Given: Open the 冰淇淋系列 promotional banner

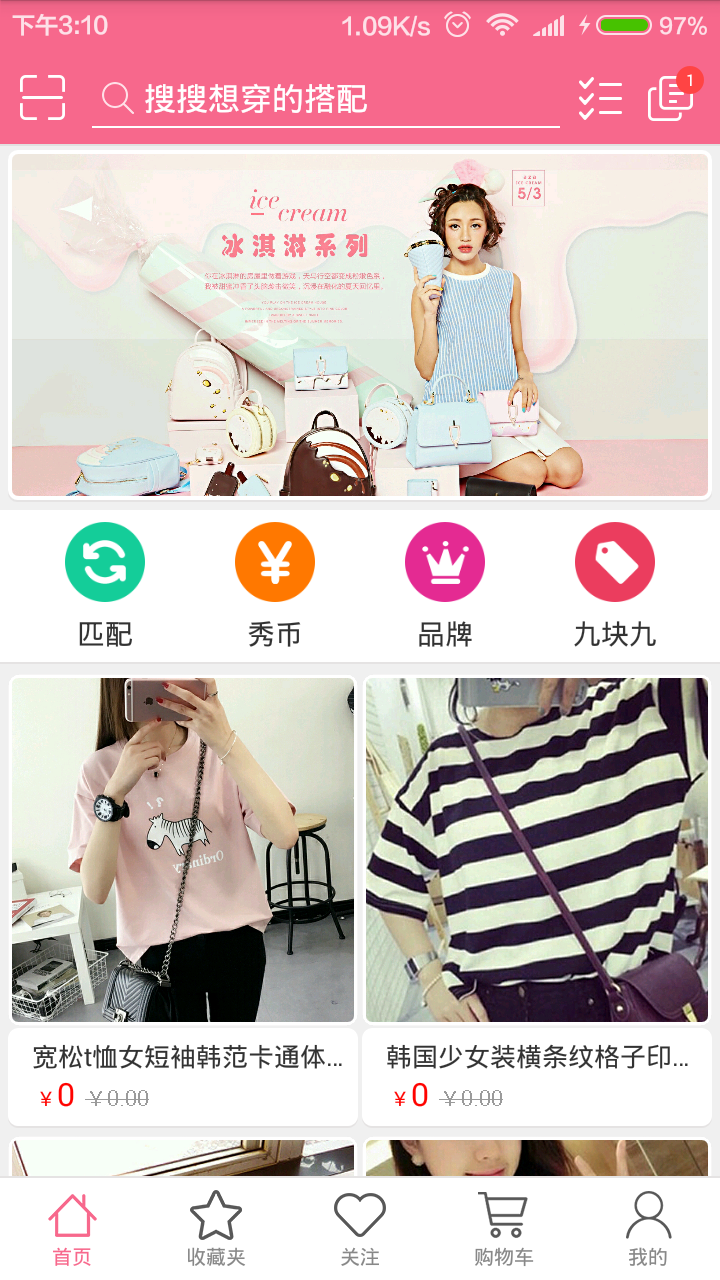Looking at the screenshot, I should coord(360,324).
